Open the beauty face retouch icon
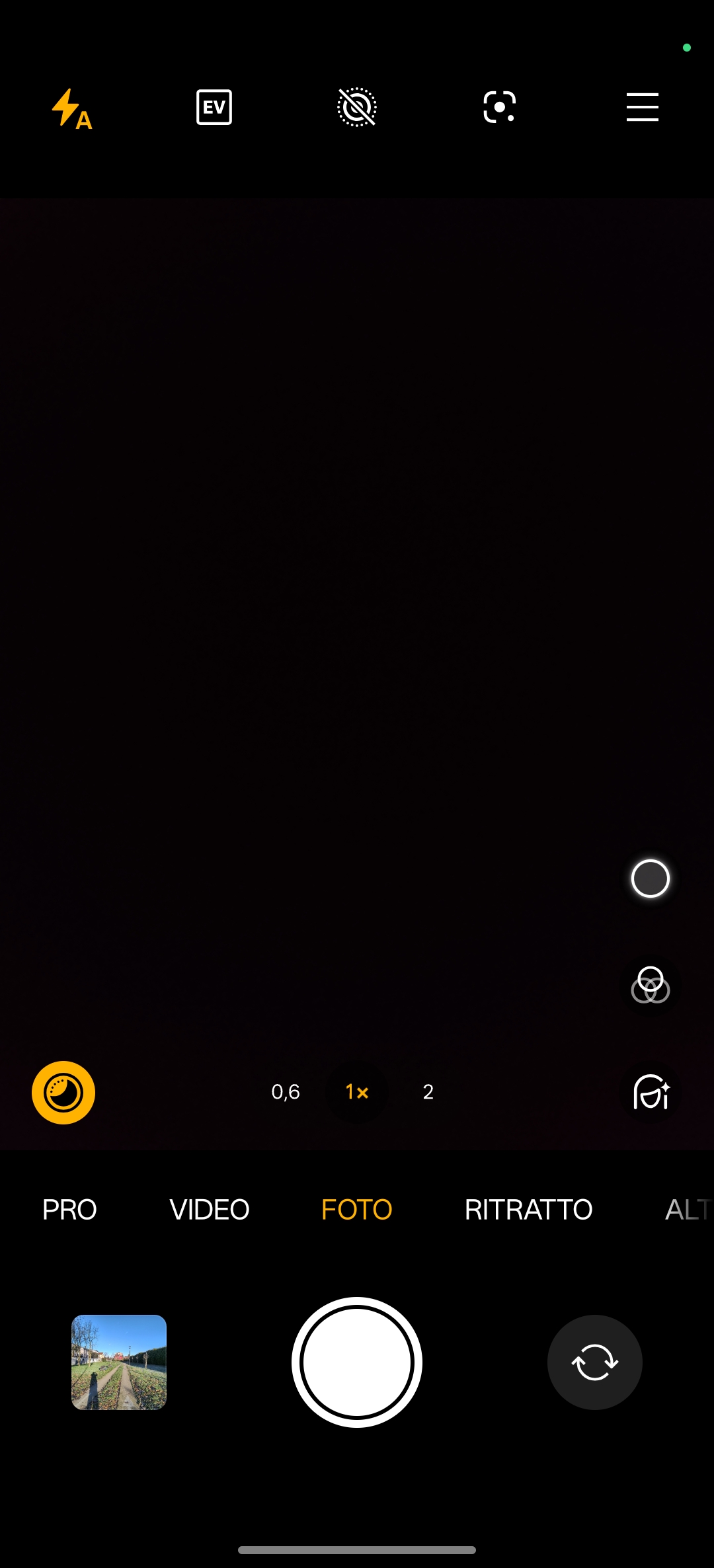The width and height of the screenshot is (714, 1568). pos(651,1092)
